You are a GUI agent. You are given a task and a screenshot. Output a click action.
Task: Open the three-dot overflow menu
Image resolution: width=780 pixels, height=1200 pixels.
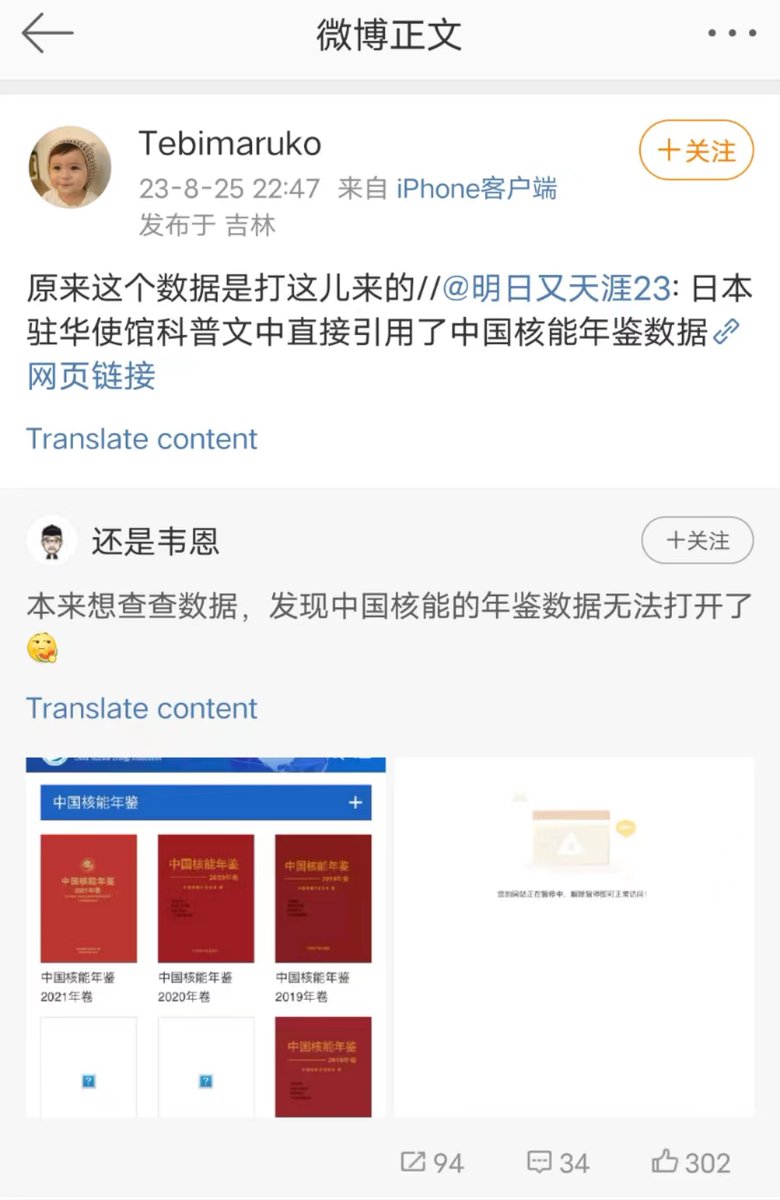click(x=732, y=34)
